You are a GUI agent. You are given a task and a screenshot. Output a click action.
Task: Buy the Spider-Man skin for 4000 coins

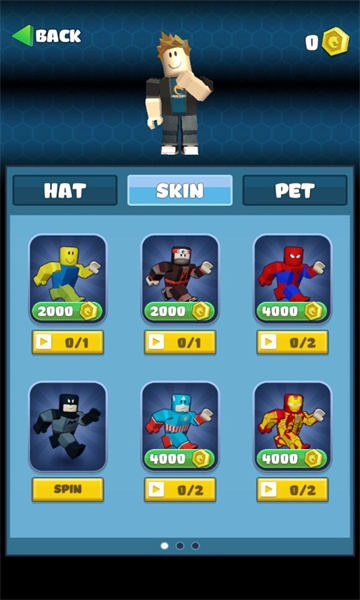(x=292, y=311)
